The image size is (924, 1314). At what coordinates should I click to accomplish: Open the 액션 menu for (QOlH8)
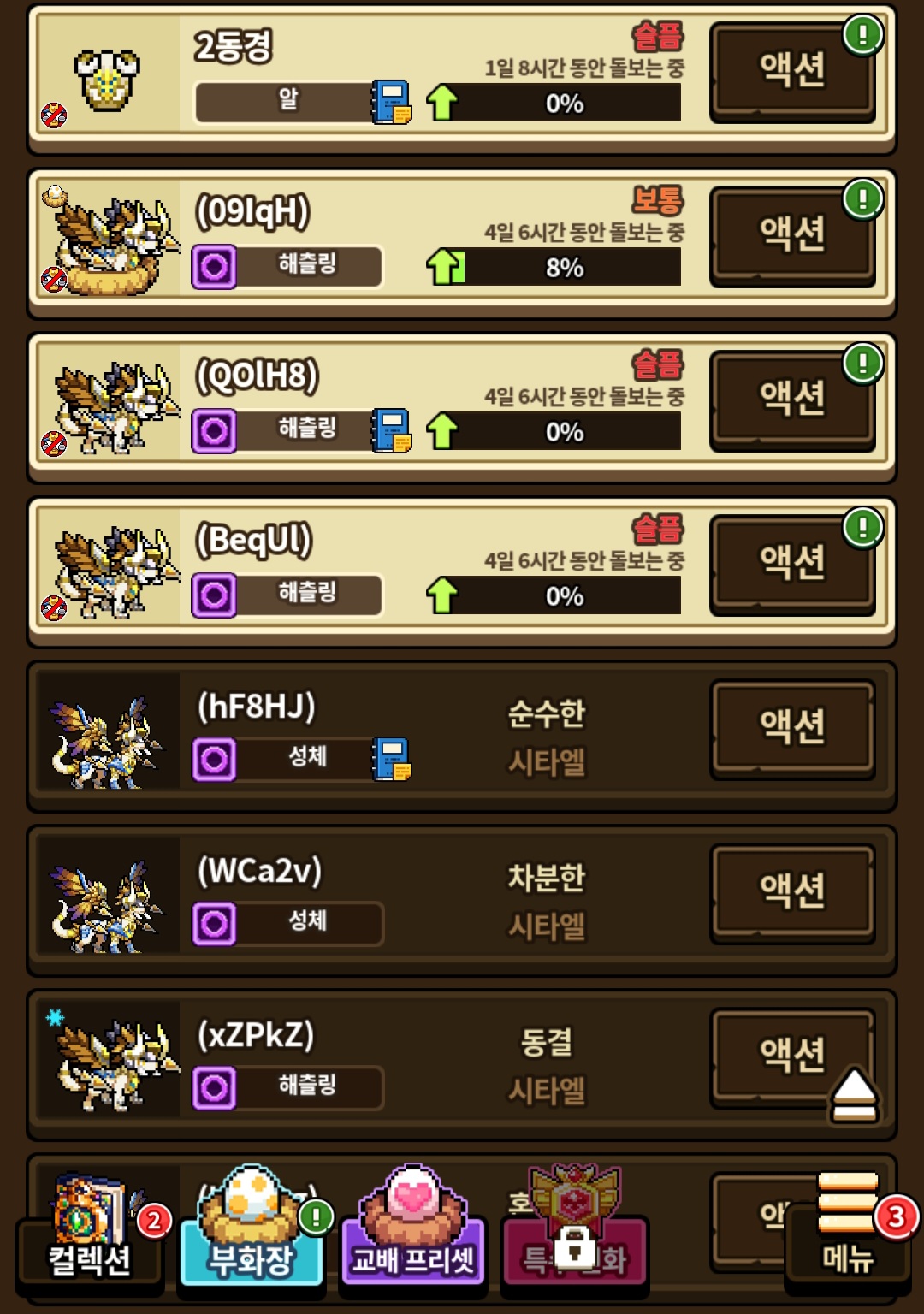point(792,400)
